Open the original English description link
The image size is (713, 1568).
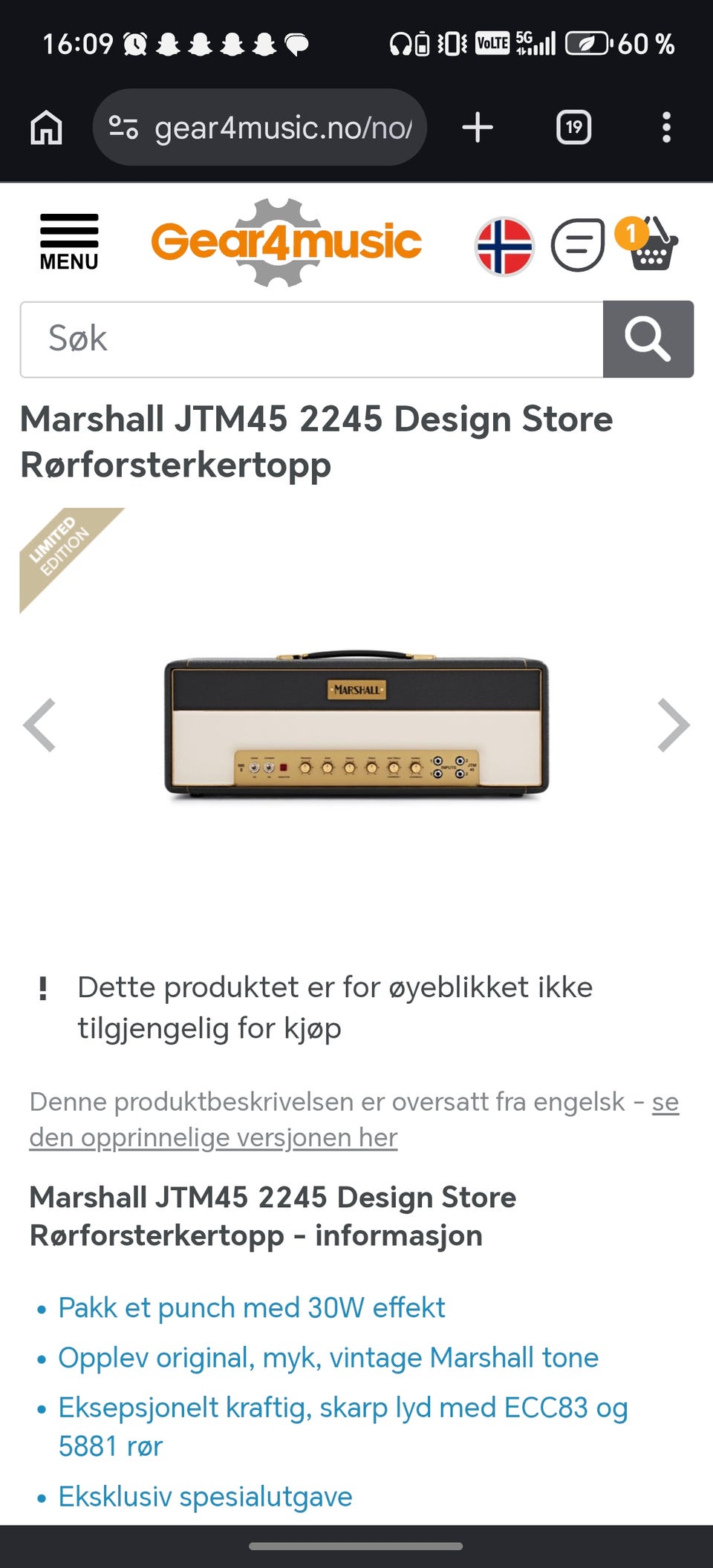click(354, 1120)
